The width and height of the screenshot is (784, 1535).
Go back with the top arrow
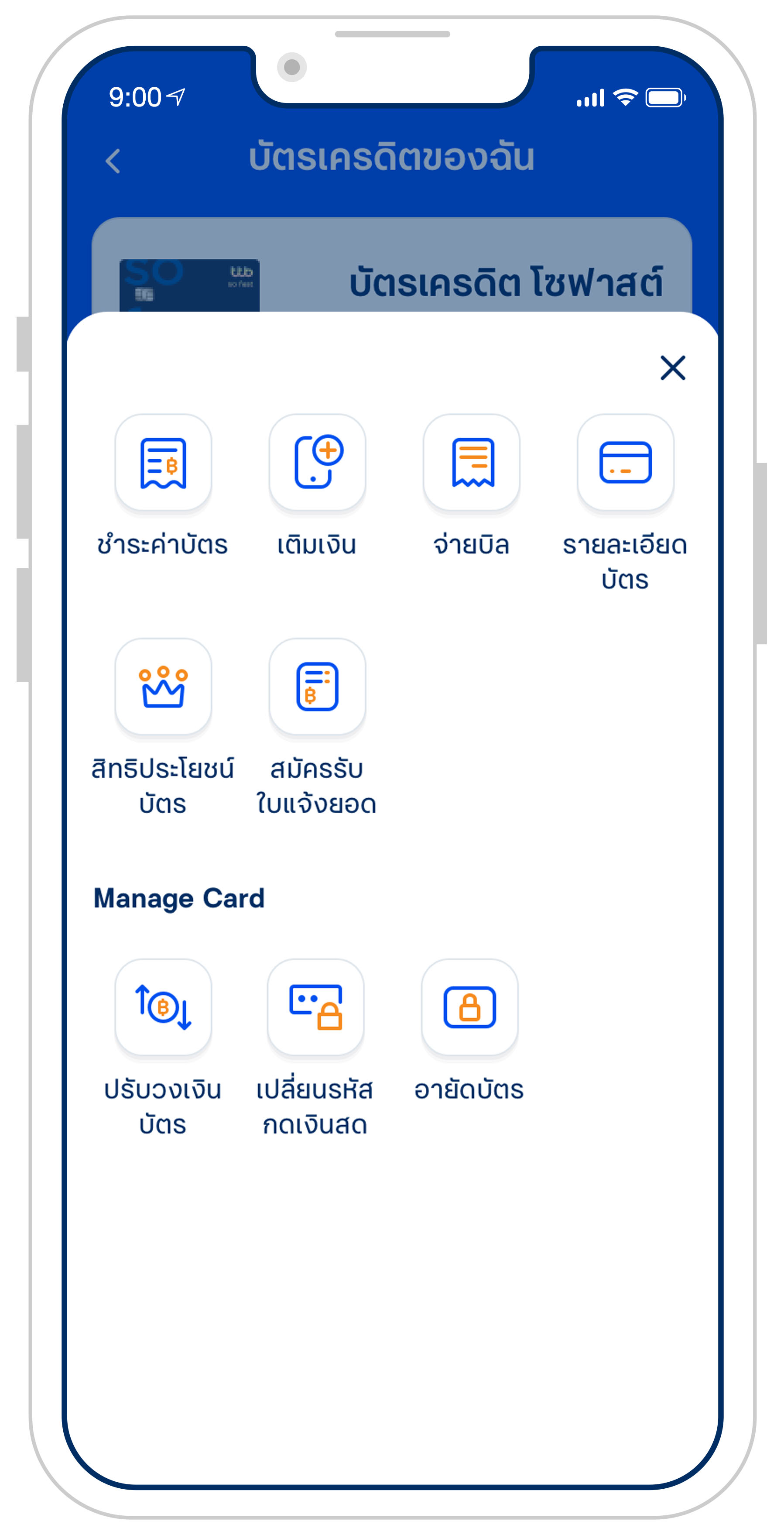coord(113,161)
